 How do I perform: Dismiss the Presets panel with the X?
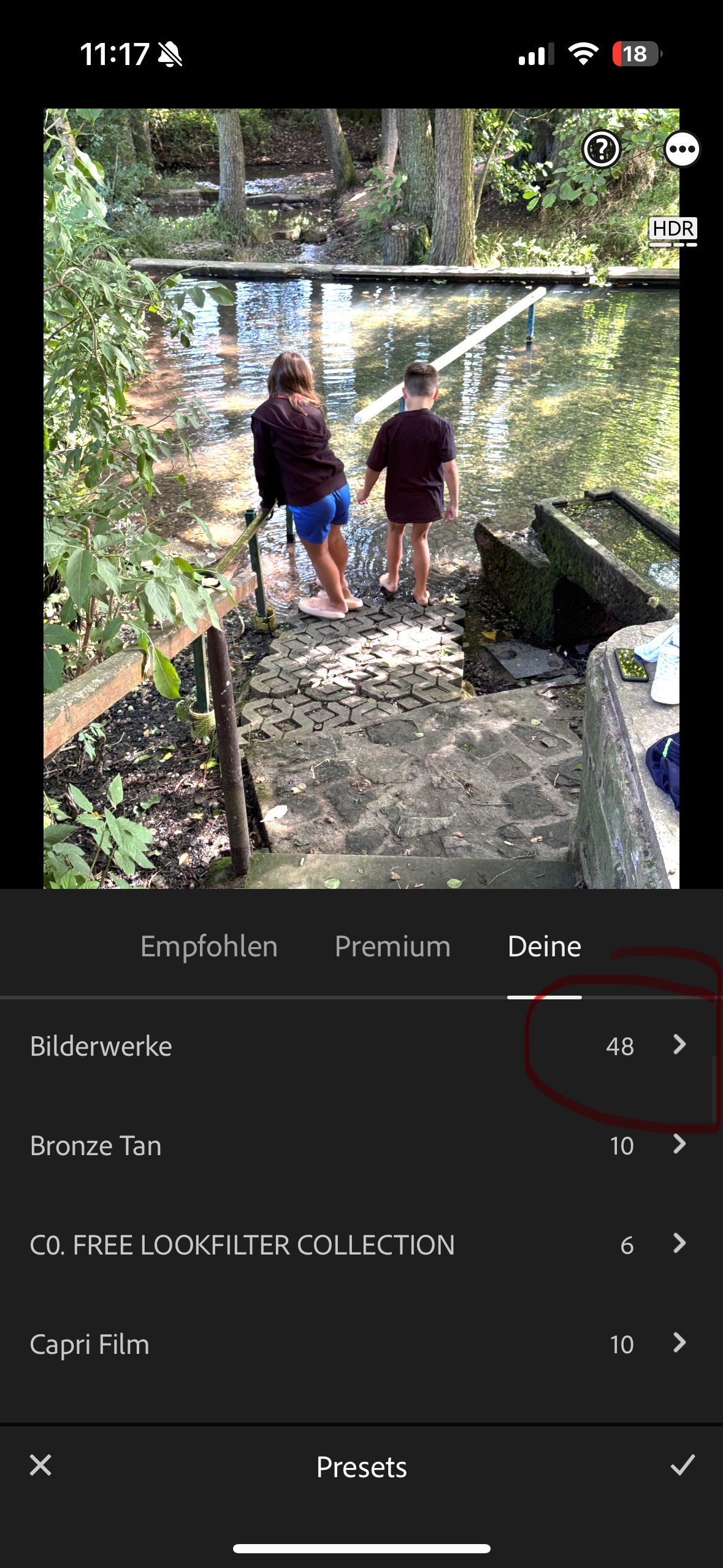pos(40,1467)
